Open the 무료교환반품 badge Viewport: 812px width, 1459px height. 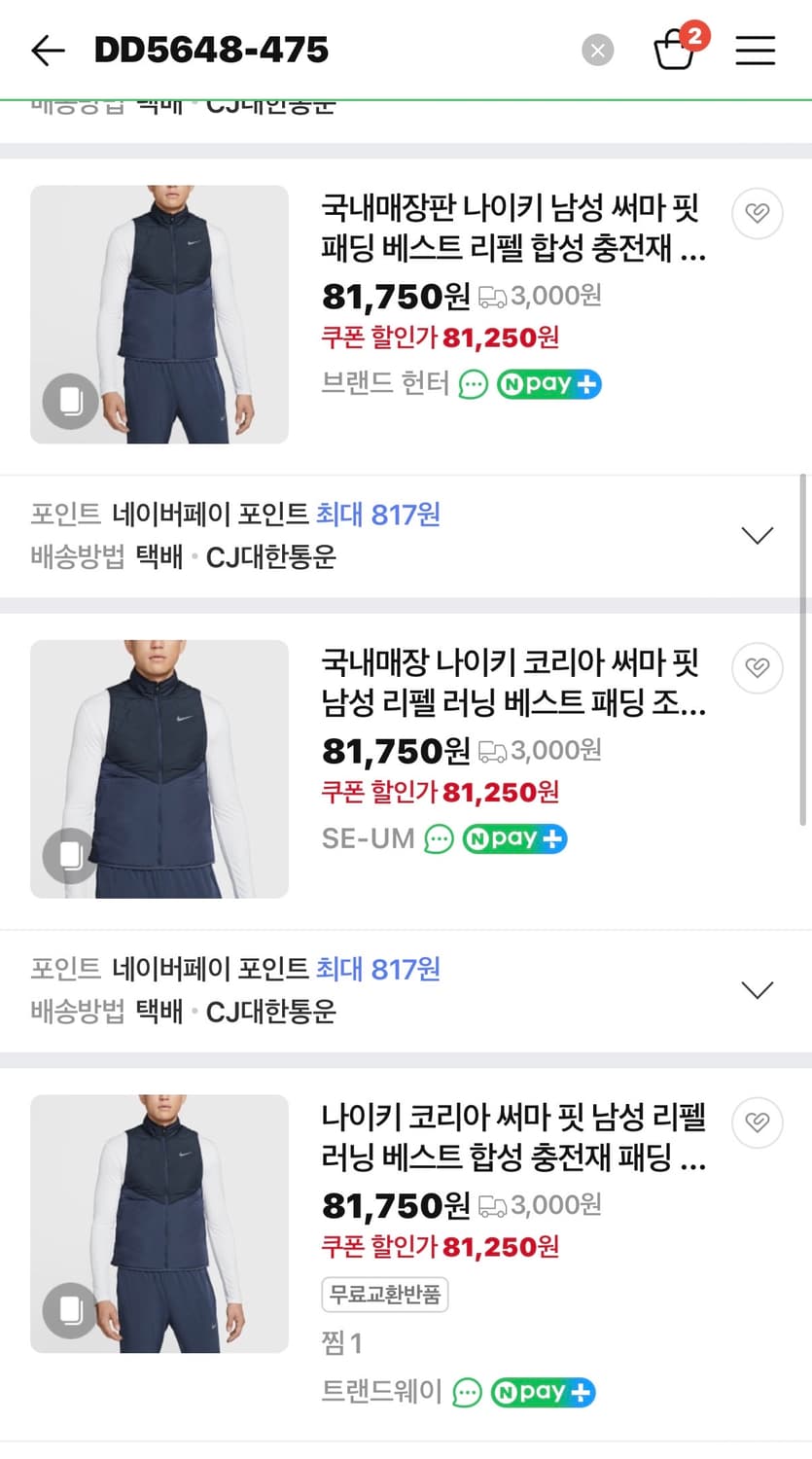coord(385,1295)
